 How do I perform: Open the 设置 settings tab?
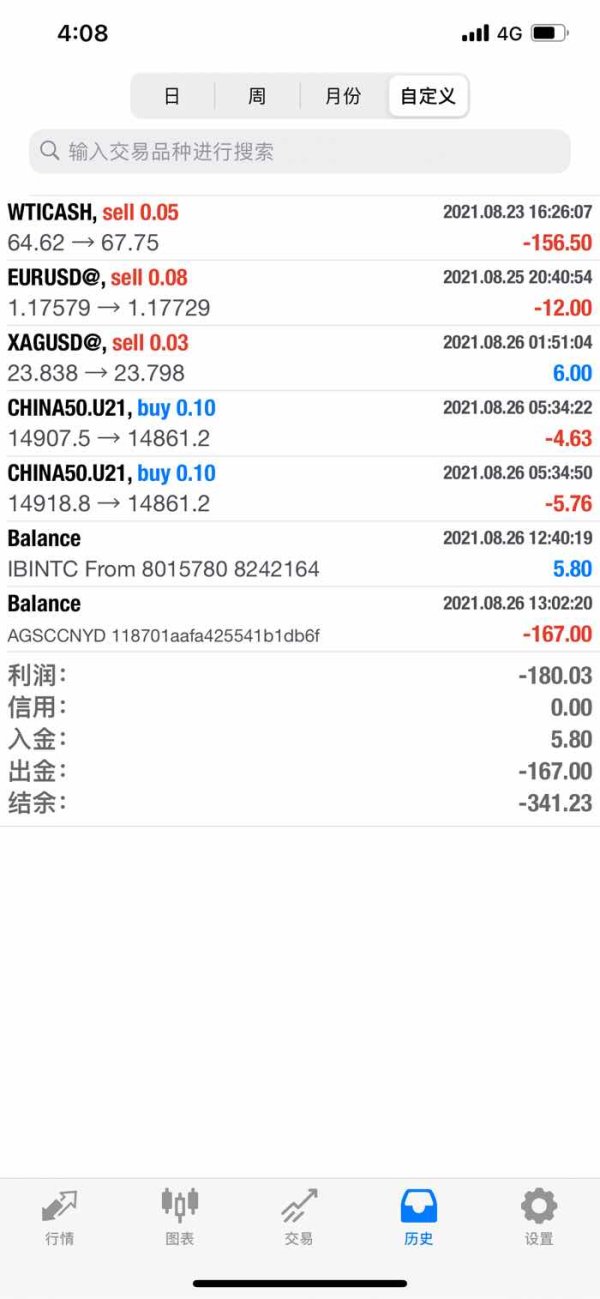[x=539, y=1217]
